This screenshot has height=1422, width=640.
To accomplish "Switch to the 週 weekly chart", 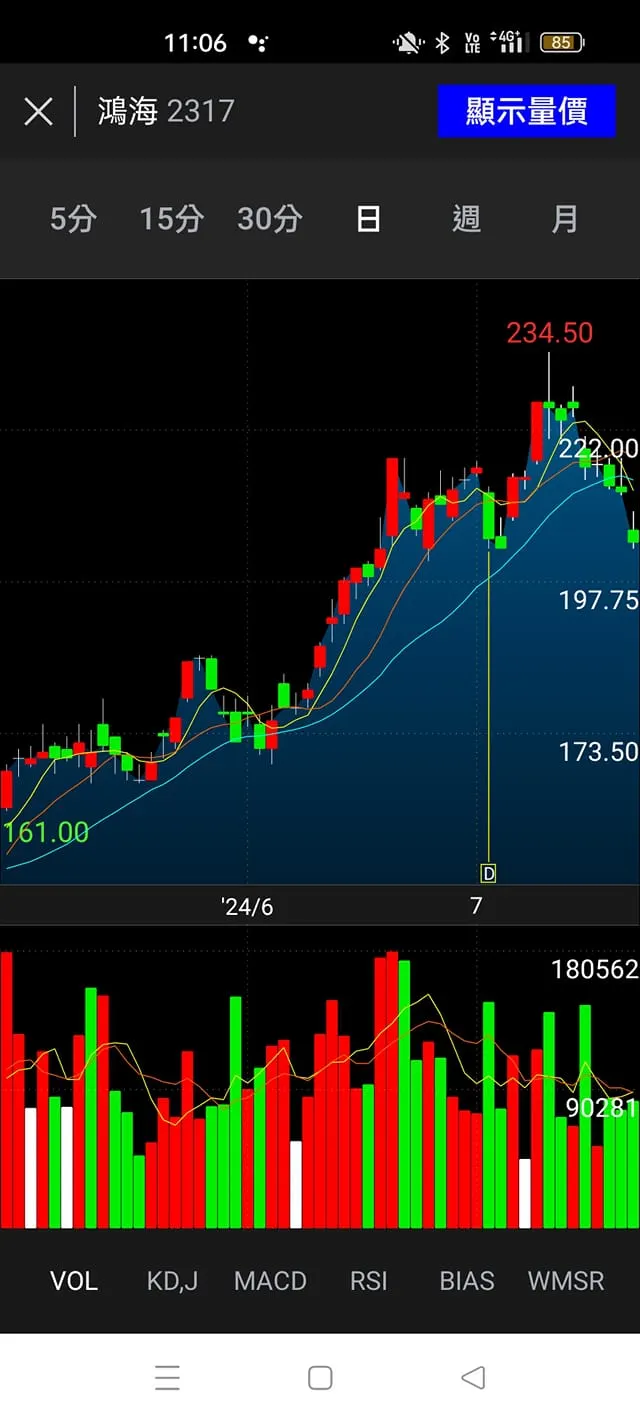I will pos(466,219).
